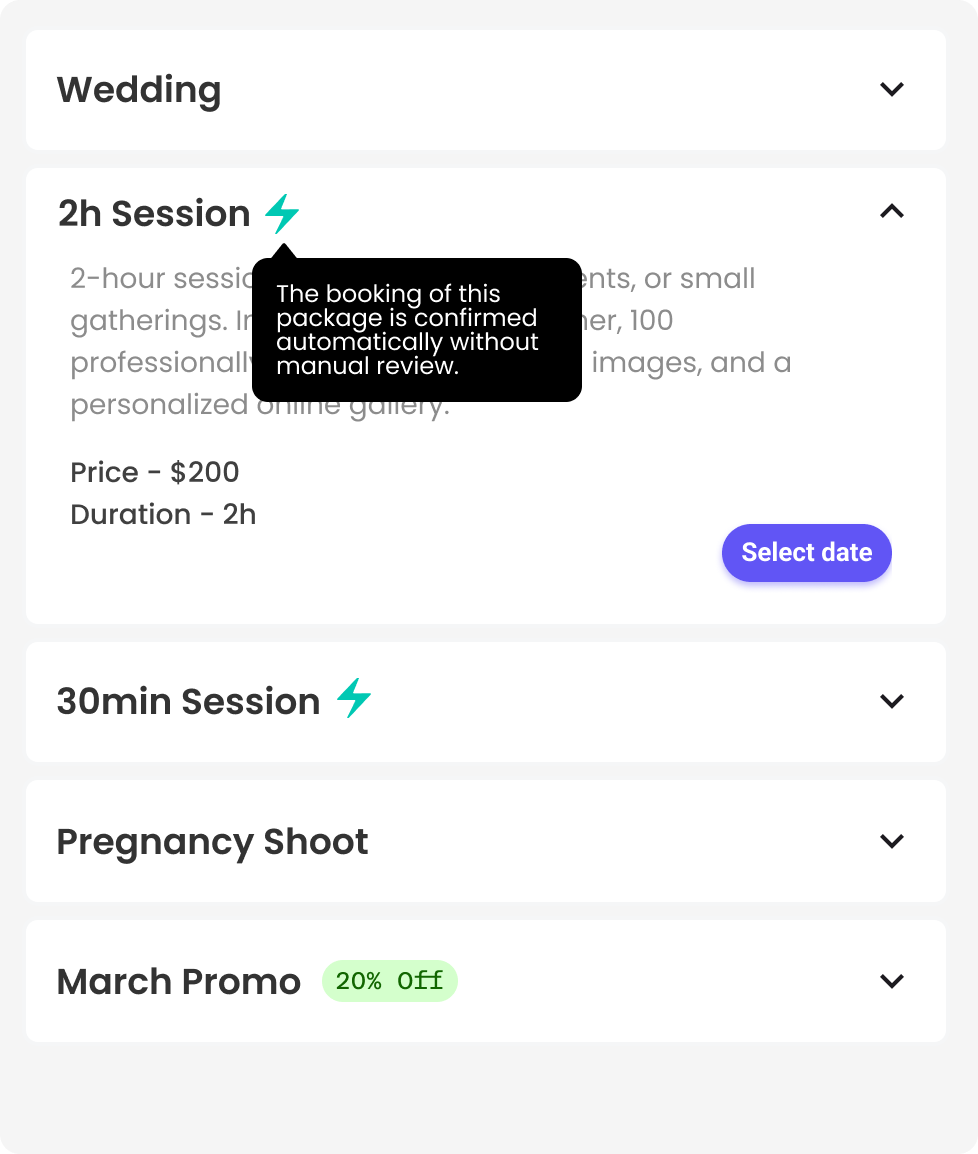Click the upward chevron on the 2h Session card
This screenshot has height=1154, width=978.
click(891, 212)
